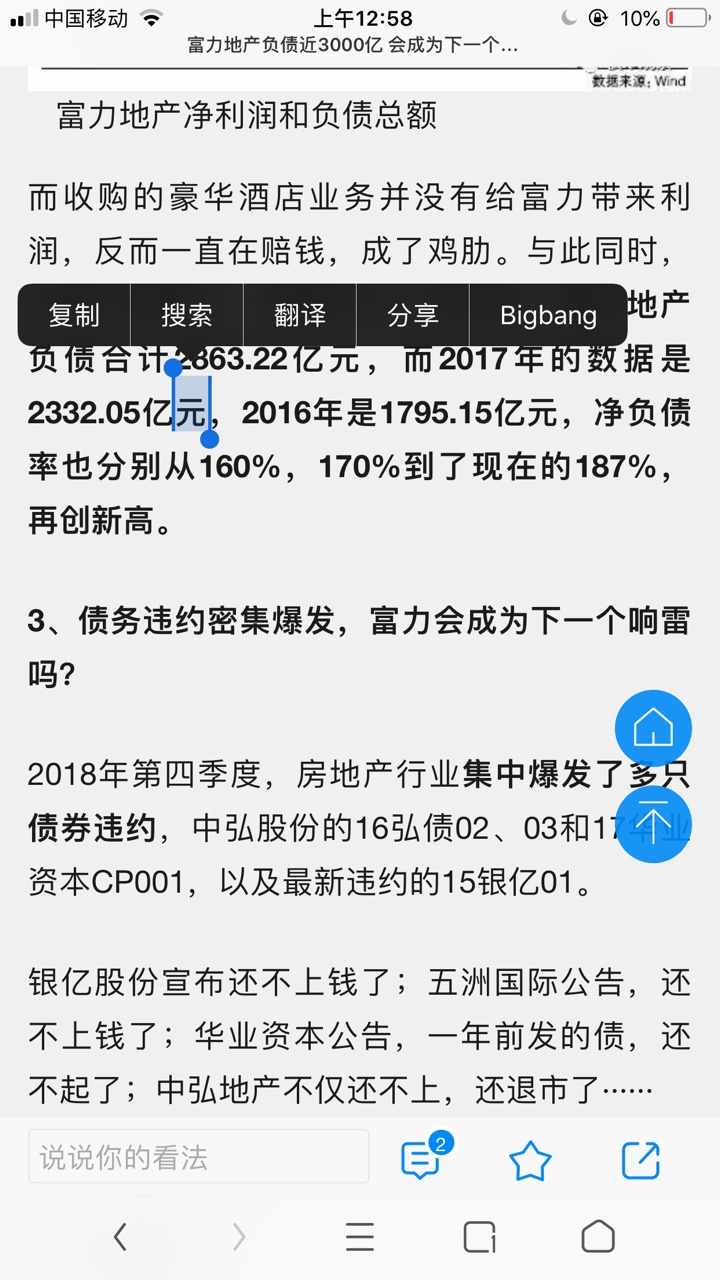Jump back to top of article

pos(653,823)
